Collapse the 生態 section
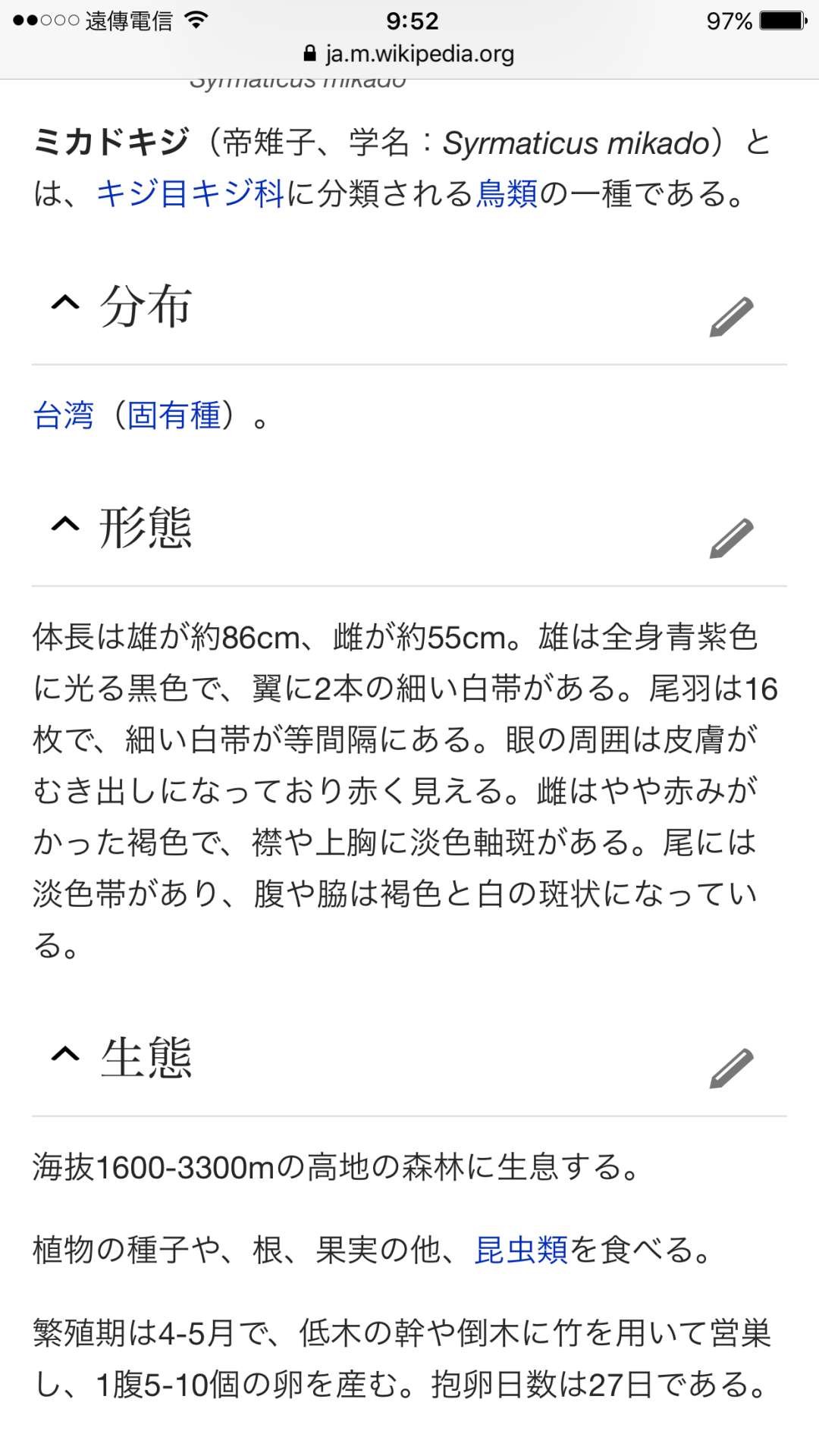The width and height of the screenshot is (819, 1456). [66, 1055]
